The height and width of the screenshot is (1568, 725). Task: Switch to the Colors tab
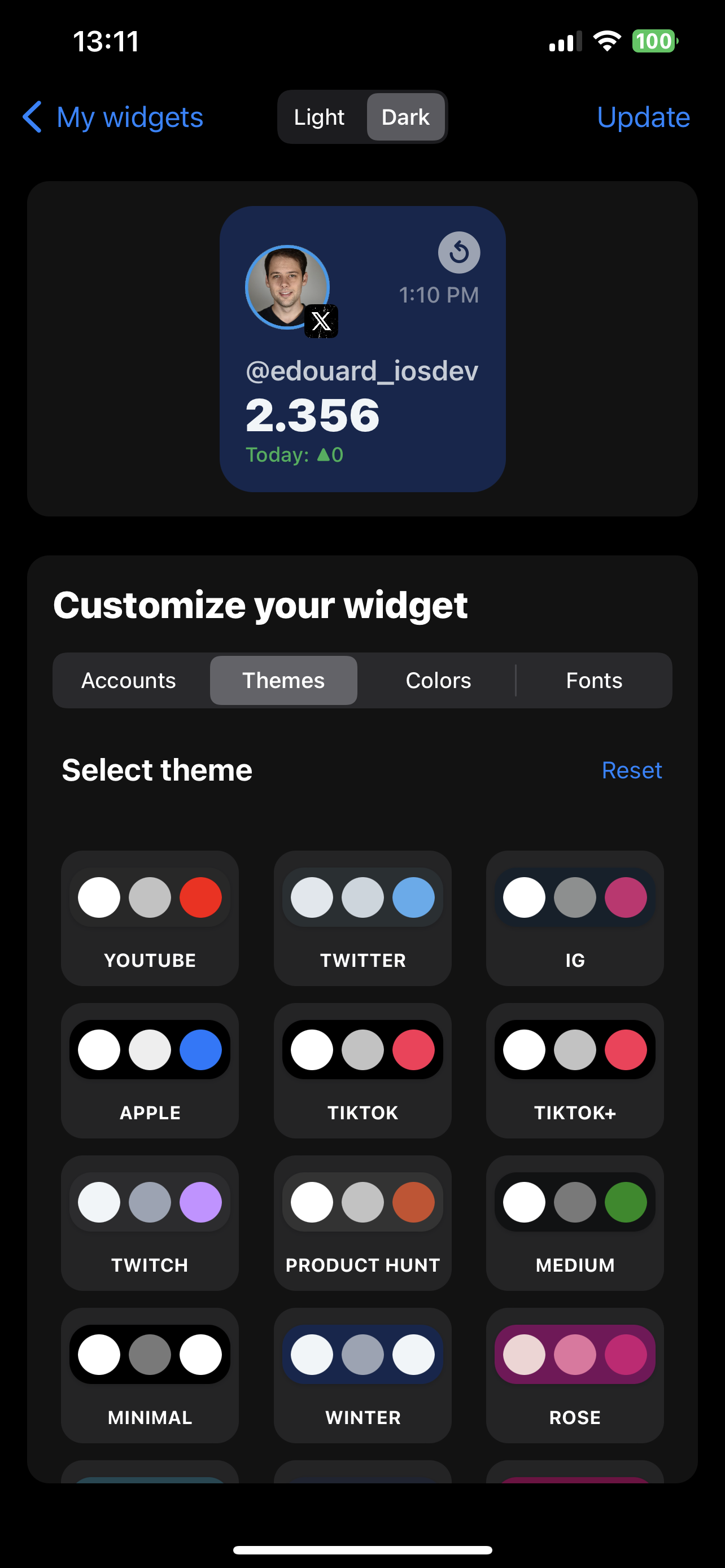point(438,681)
